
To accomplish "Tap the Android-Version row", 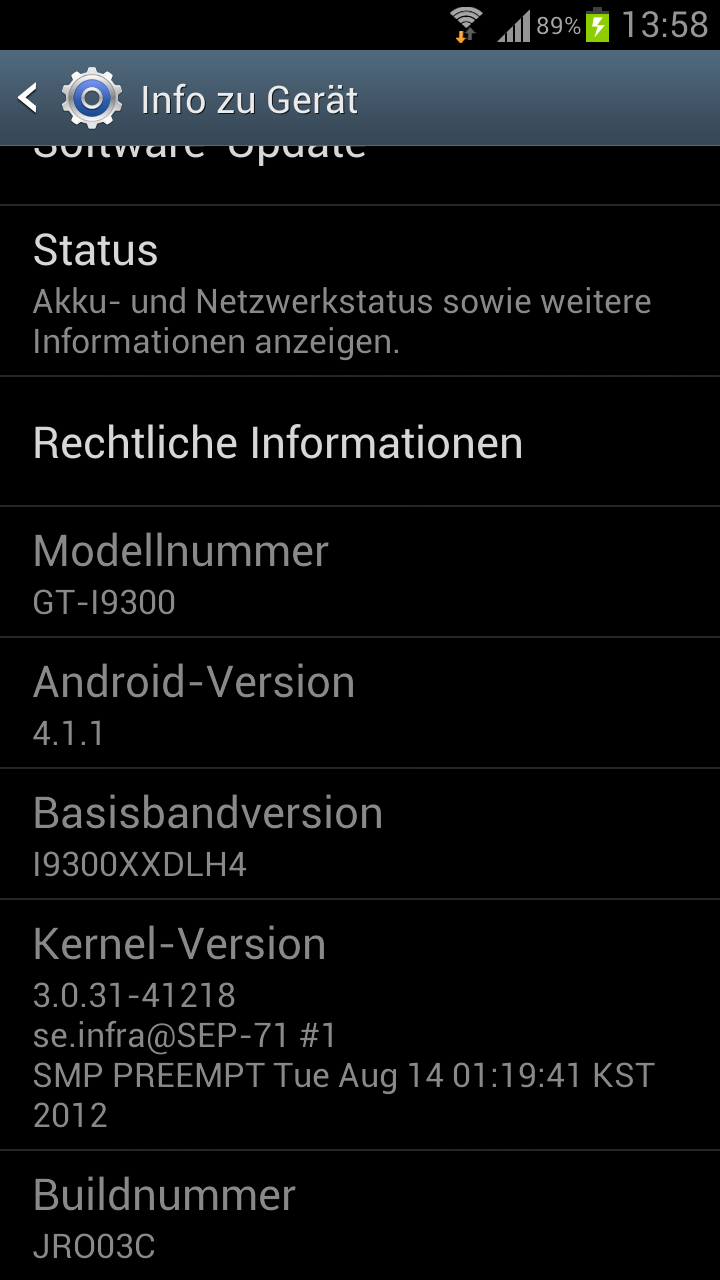I will (x=360, y=703).
